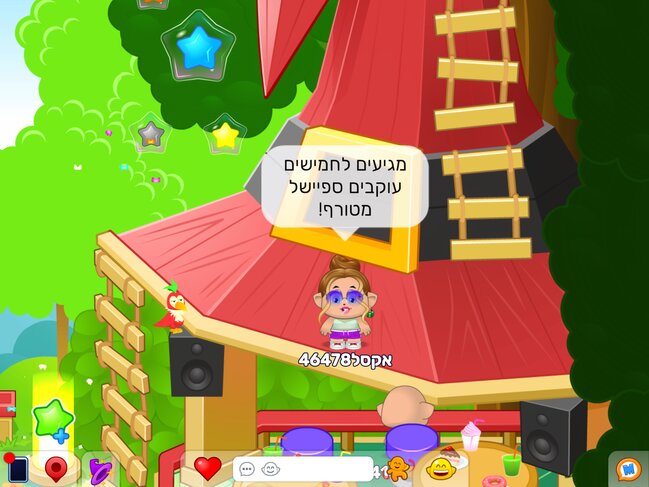Open the phone icon in the bottom bar
Screen dimensions: 649x487
pos(17,468)
